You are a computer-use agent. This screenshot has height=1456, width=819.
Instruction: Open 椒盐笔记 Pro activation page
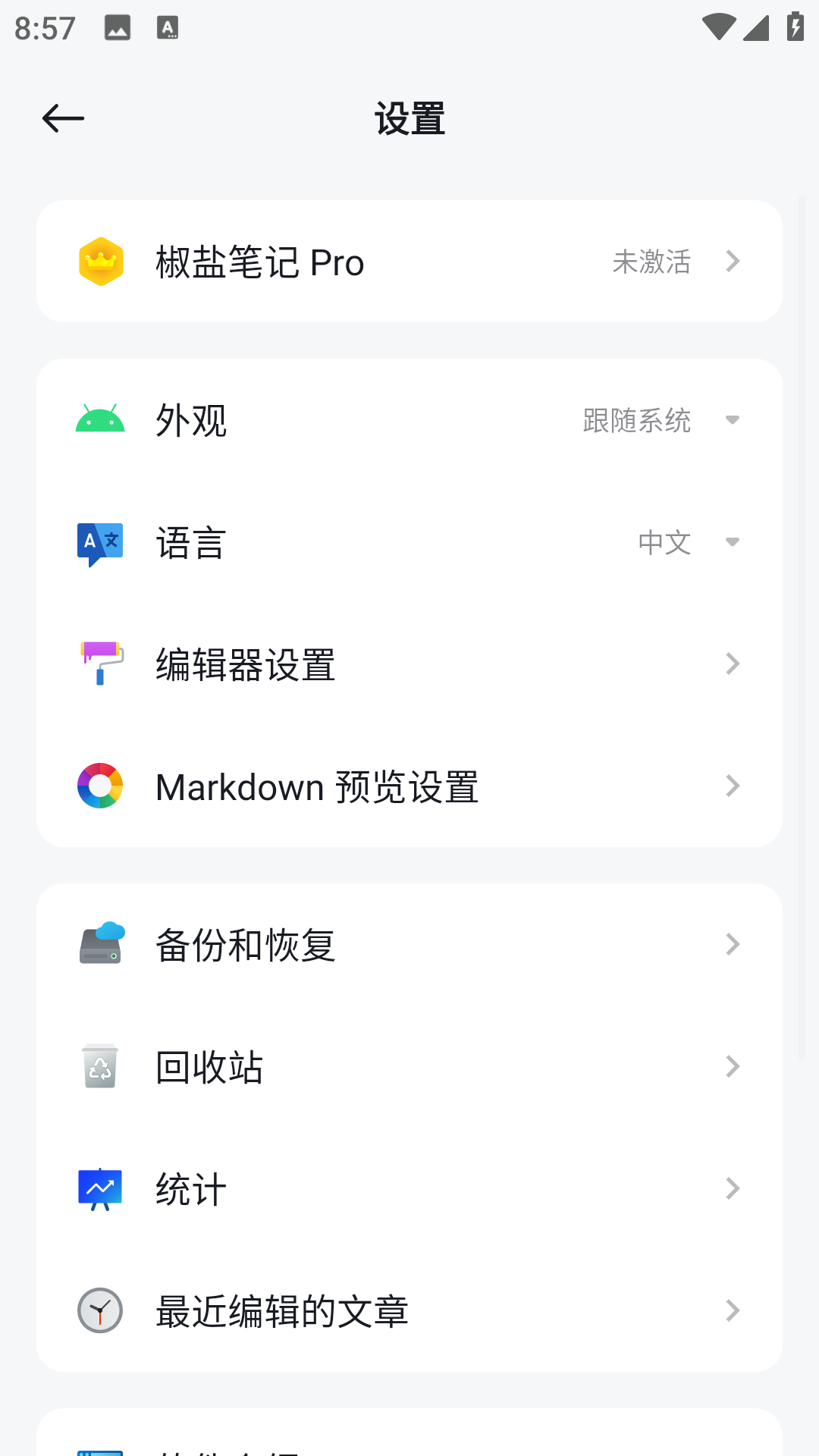pyautogui.click(x=409, y=262)
